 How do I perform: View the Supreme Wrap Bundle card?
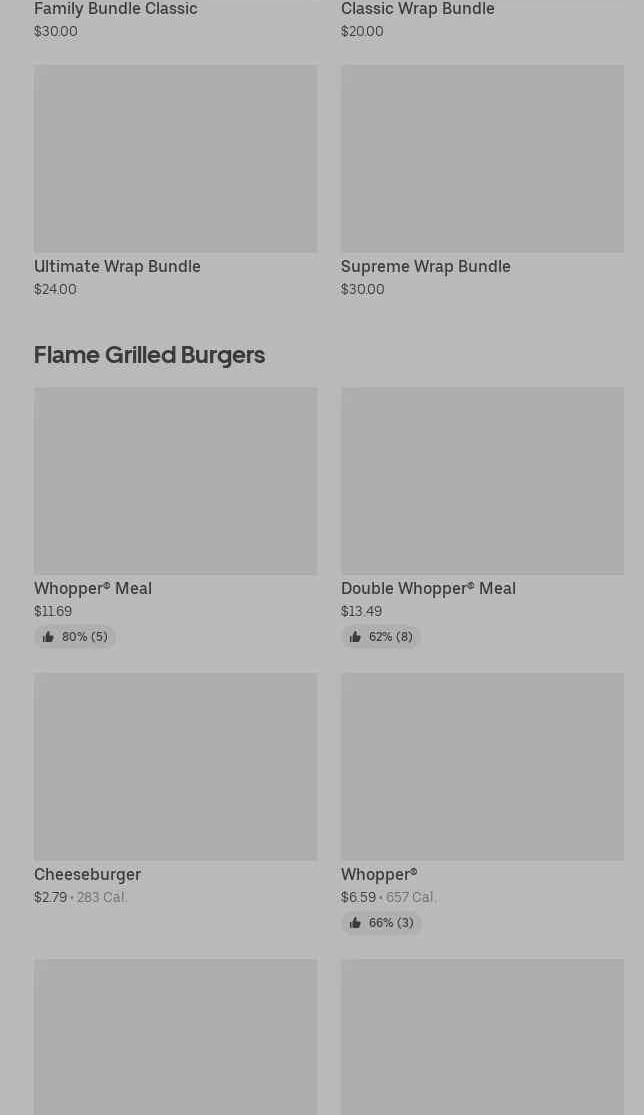(x=482, y=160)
